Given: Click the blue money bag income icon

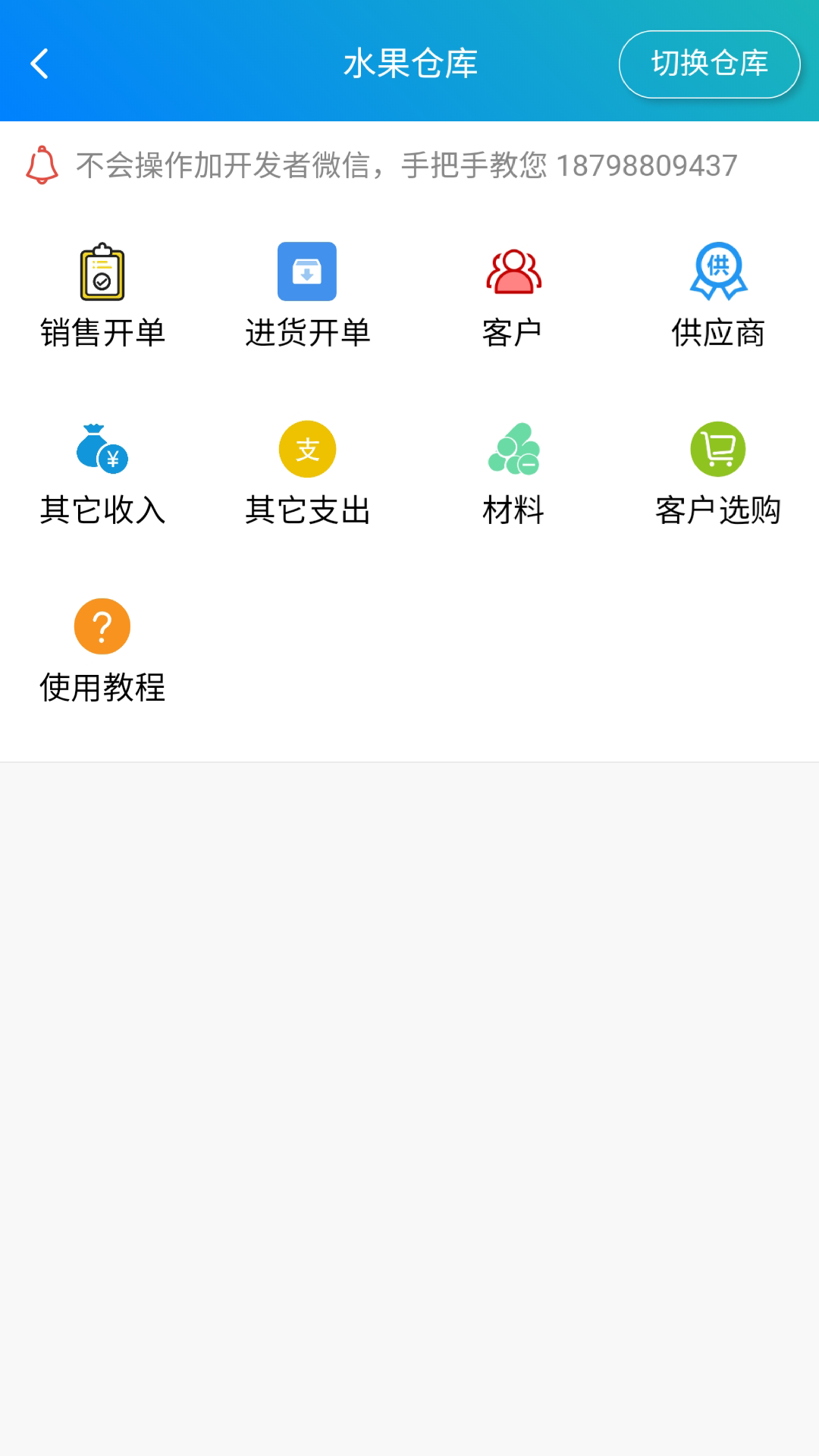Looking at the screenshot, I should tap(102, 449).
